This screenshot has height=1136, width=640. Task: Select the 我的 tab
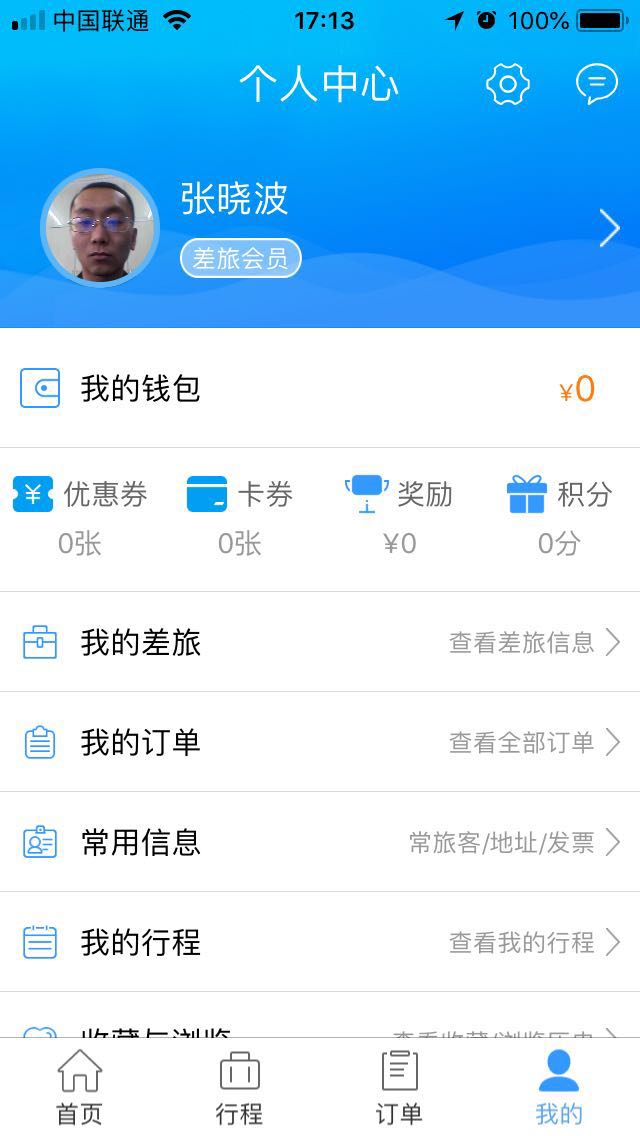pos(559,1087)
